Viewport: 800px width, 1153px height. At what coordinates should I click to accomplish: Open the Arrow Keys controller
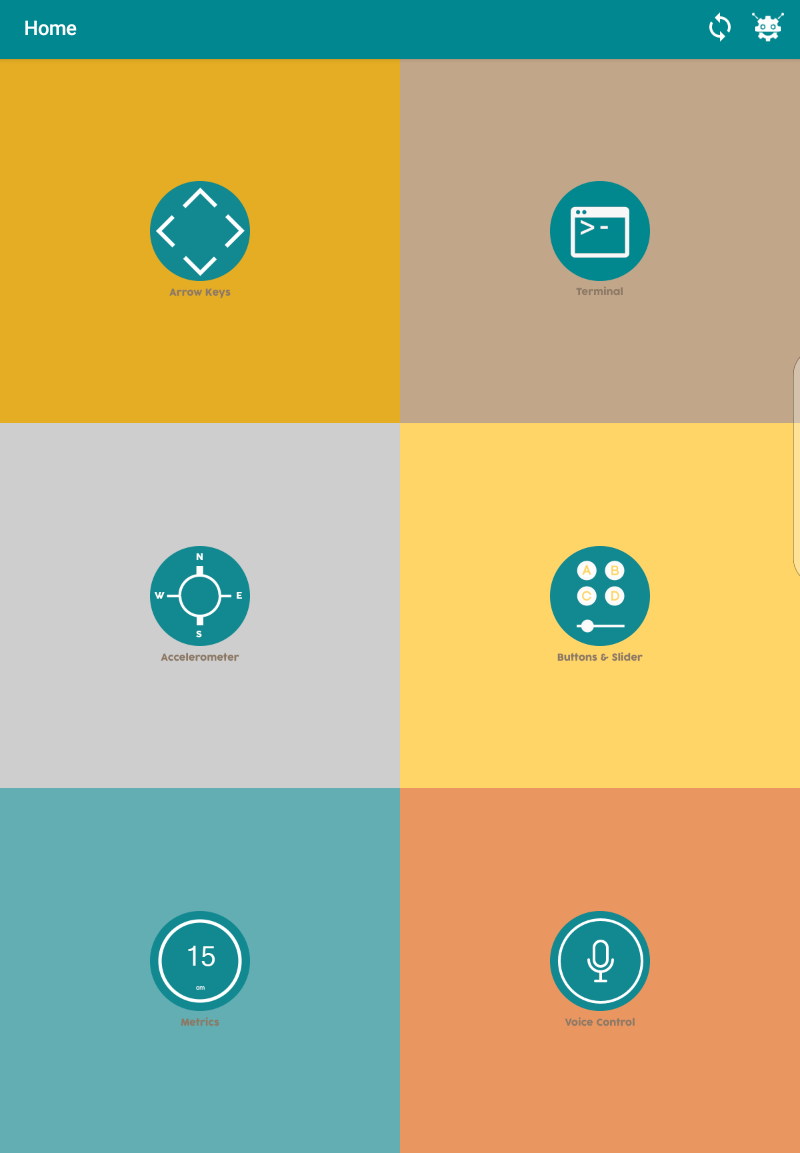tap(200, 230)
